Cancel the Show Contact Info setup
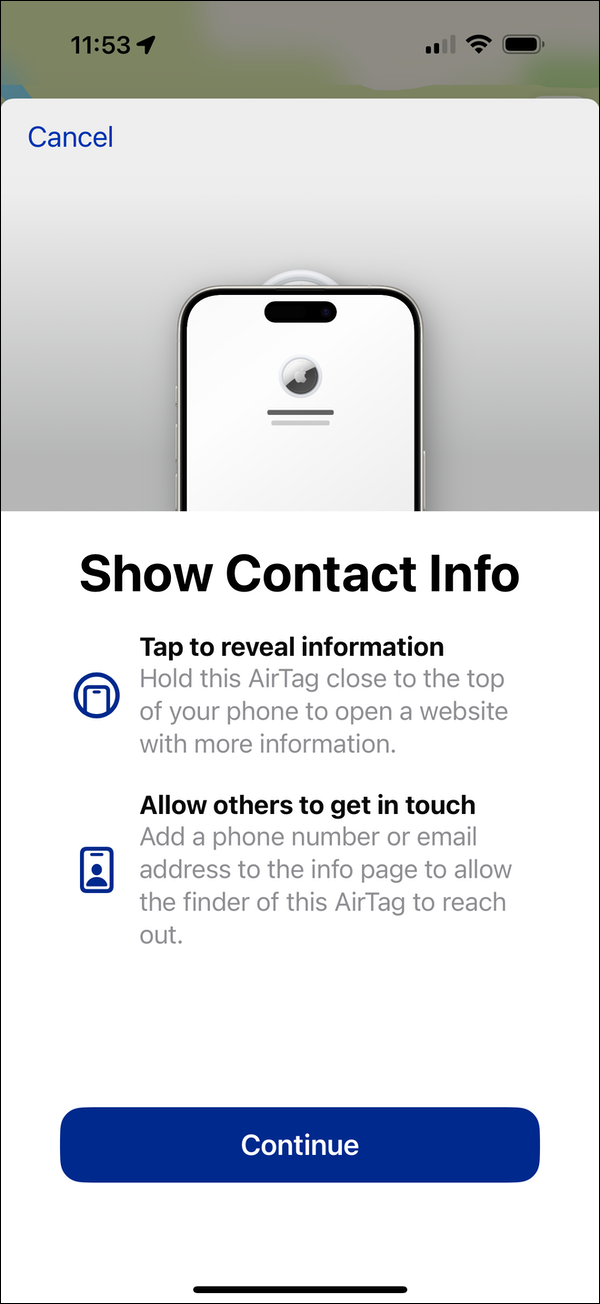Viewport: 600px width, 1304px height. [70, 137]
